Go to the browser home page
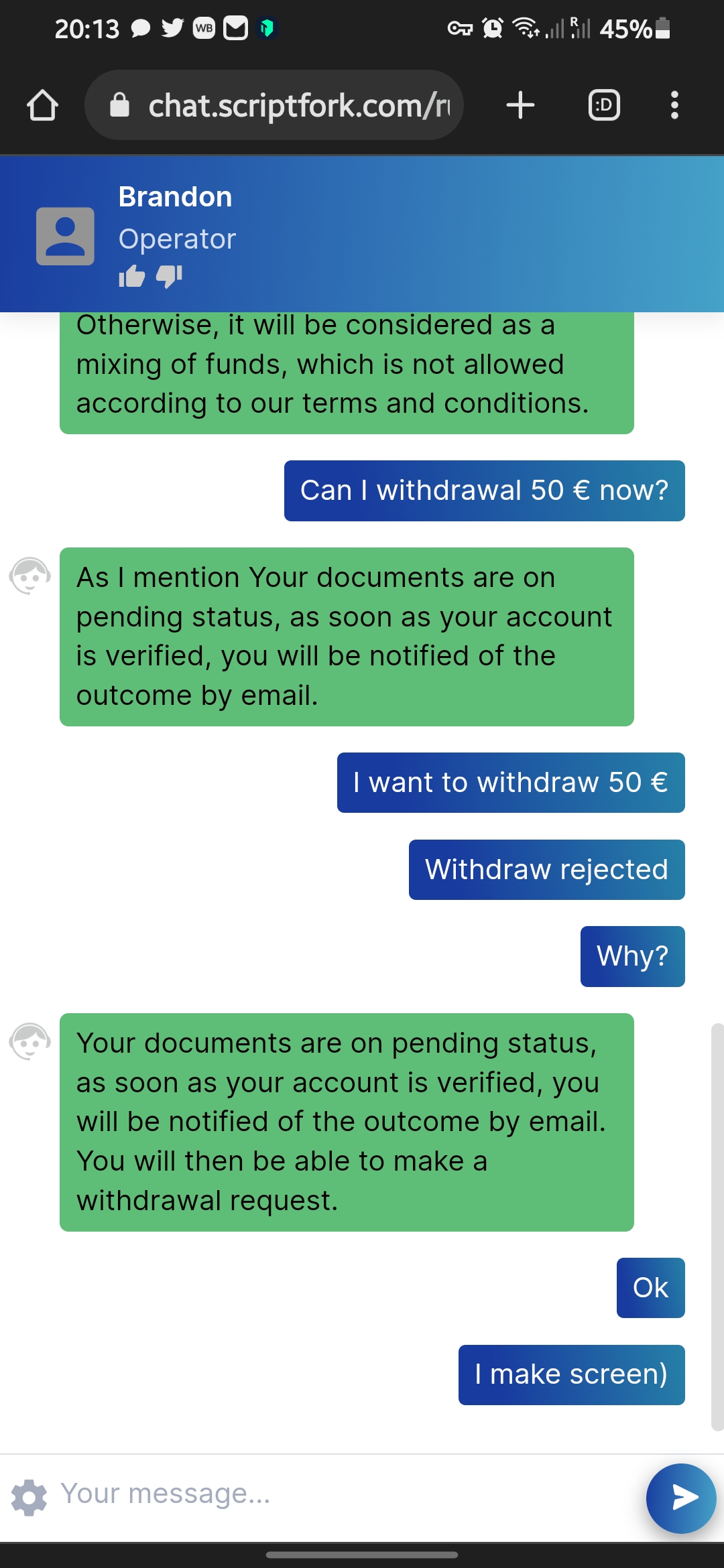Screen dimensions: 724x1568 pyautogui.click(x=42, y=105)
